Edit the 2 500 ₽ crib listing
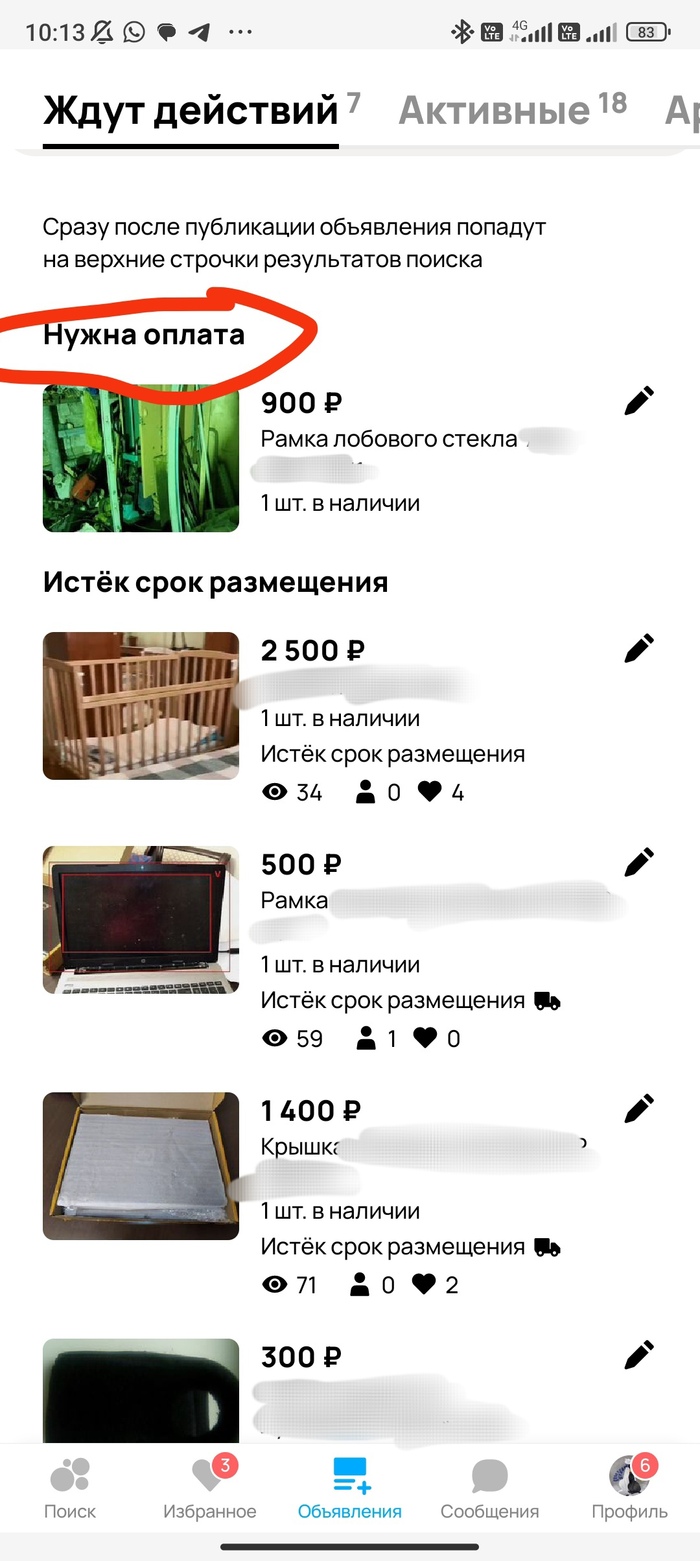The image size is (700, 1561). pos(639,648)
